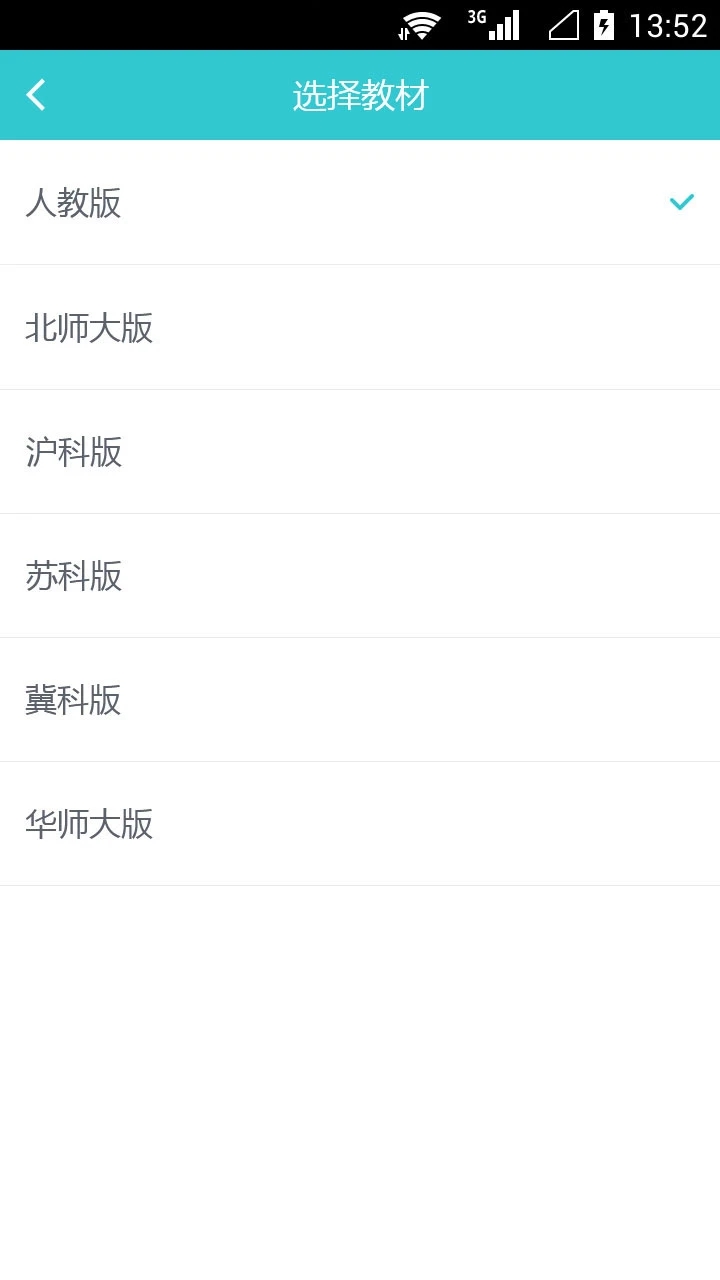Select the 冀科版 textbook edition
Image resolution: width=720 pixels, height=1280 pixels.
click(75, 700)
